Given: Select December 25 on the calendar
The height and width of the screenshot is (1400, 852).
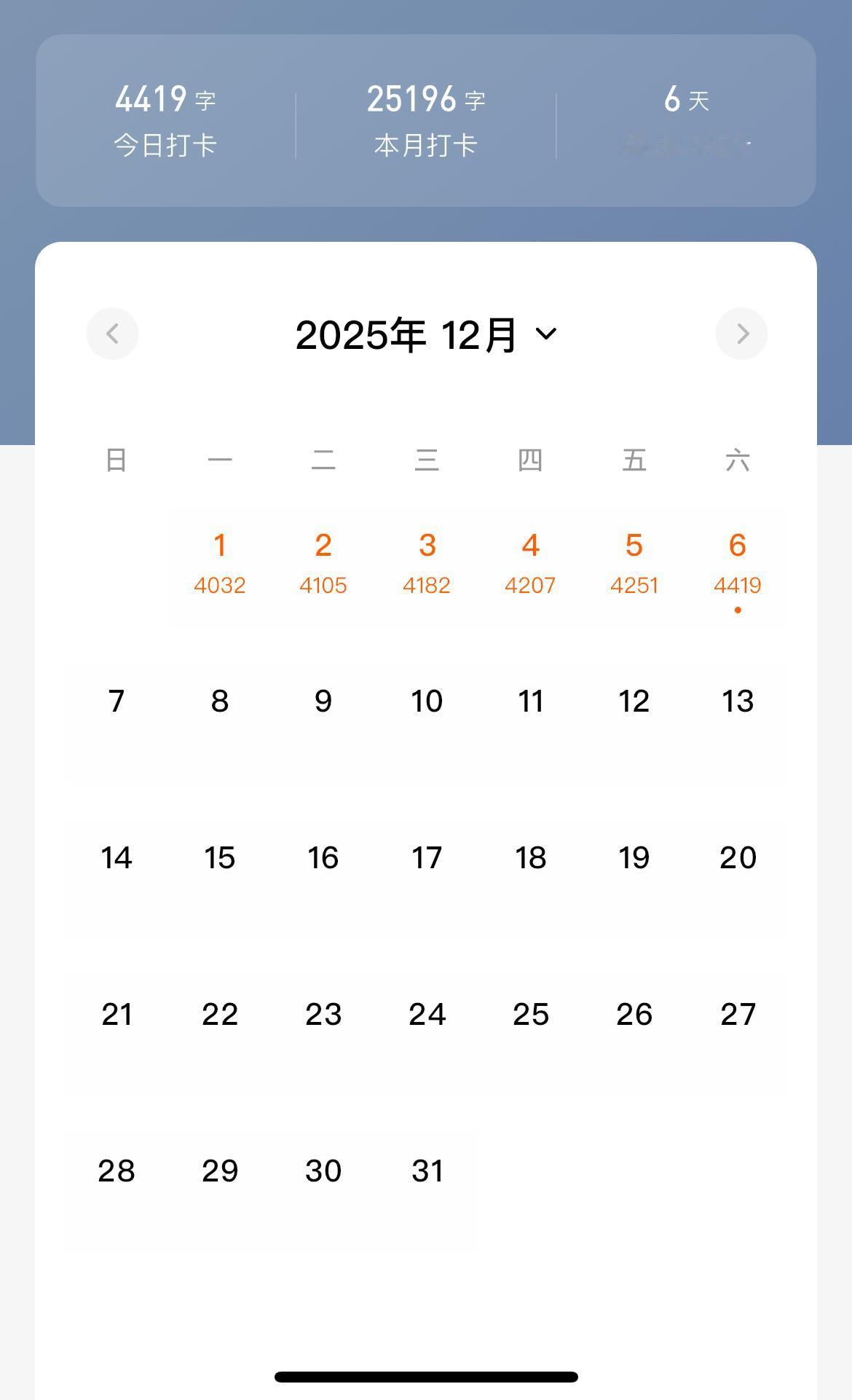Looking at the screenshot, I should (531, 1014).
